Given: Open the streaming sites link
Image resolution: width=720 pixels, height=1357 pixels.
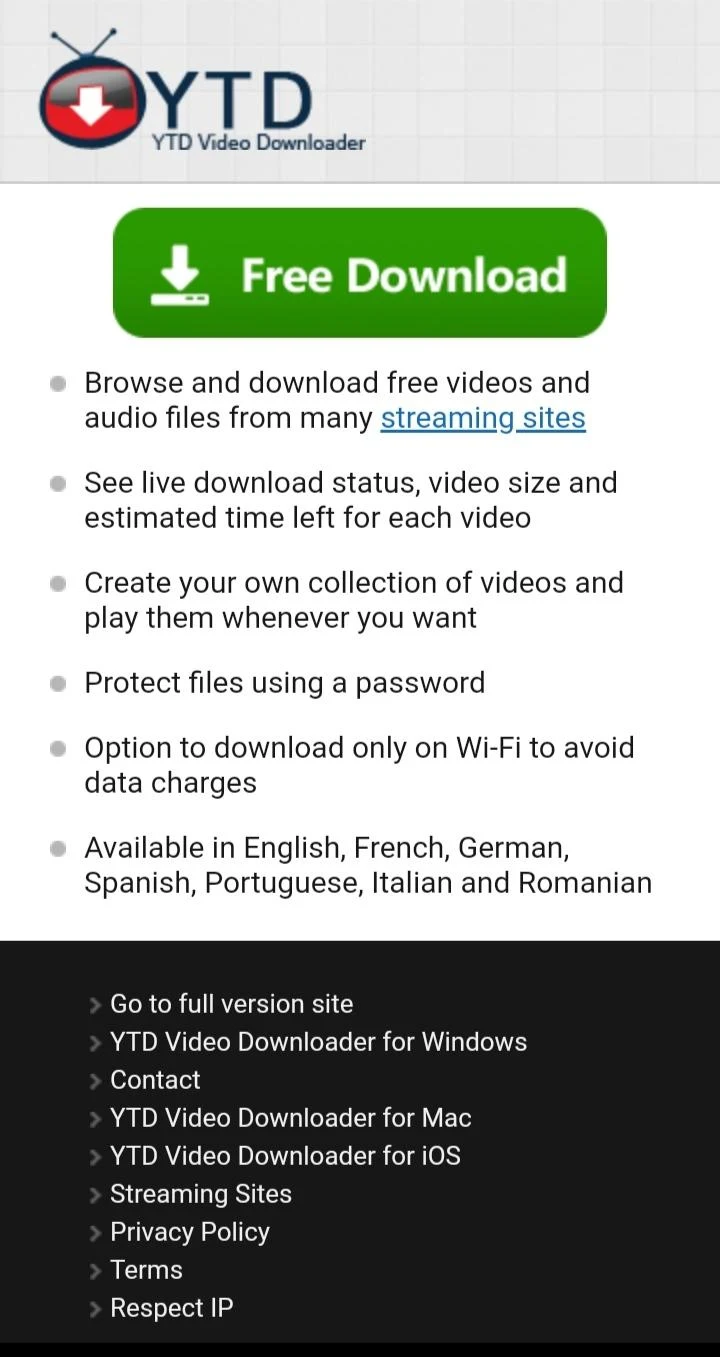Looking at the screenshot, I should click(x=483, y=418).
